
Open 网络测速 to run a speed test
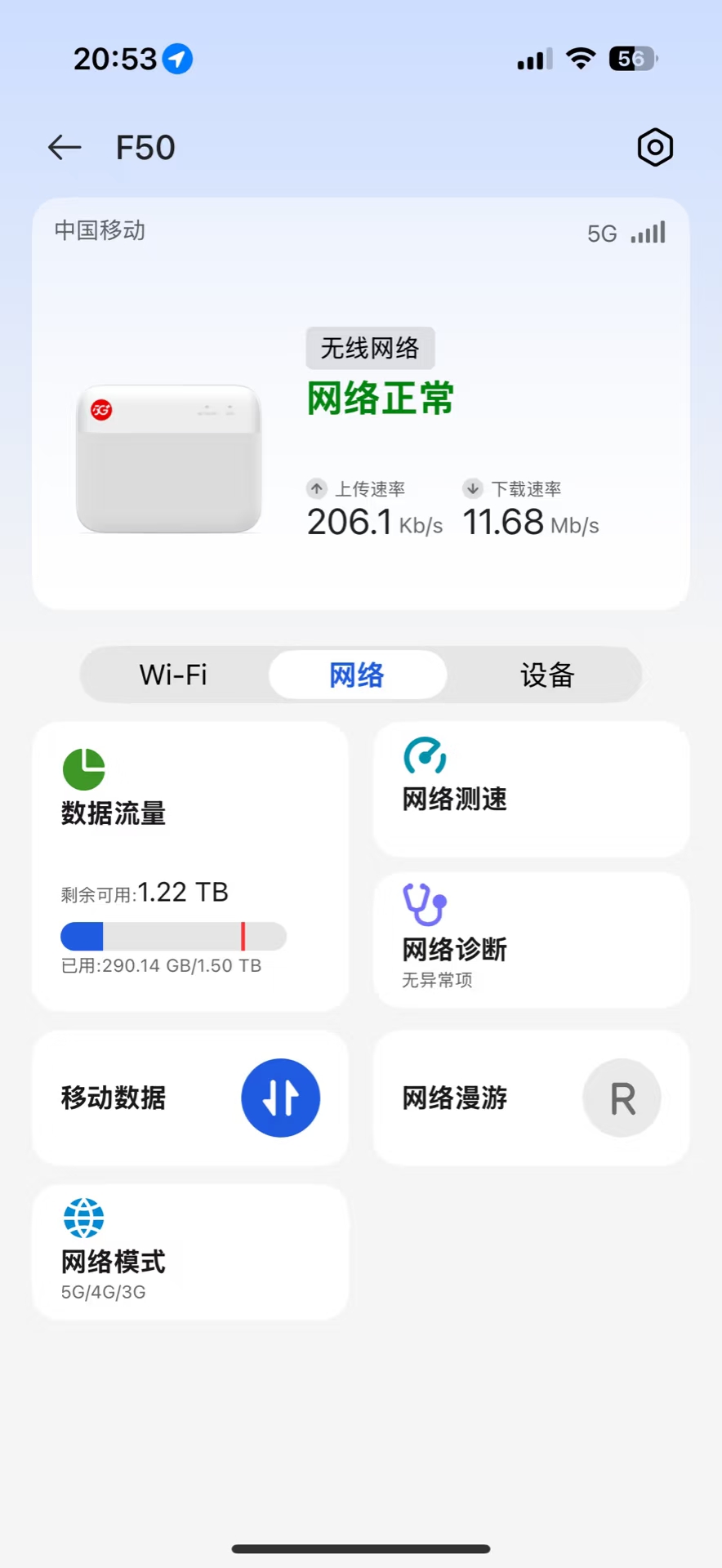coord(530,788)
